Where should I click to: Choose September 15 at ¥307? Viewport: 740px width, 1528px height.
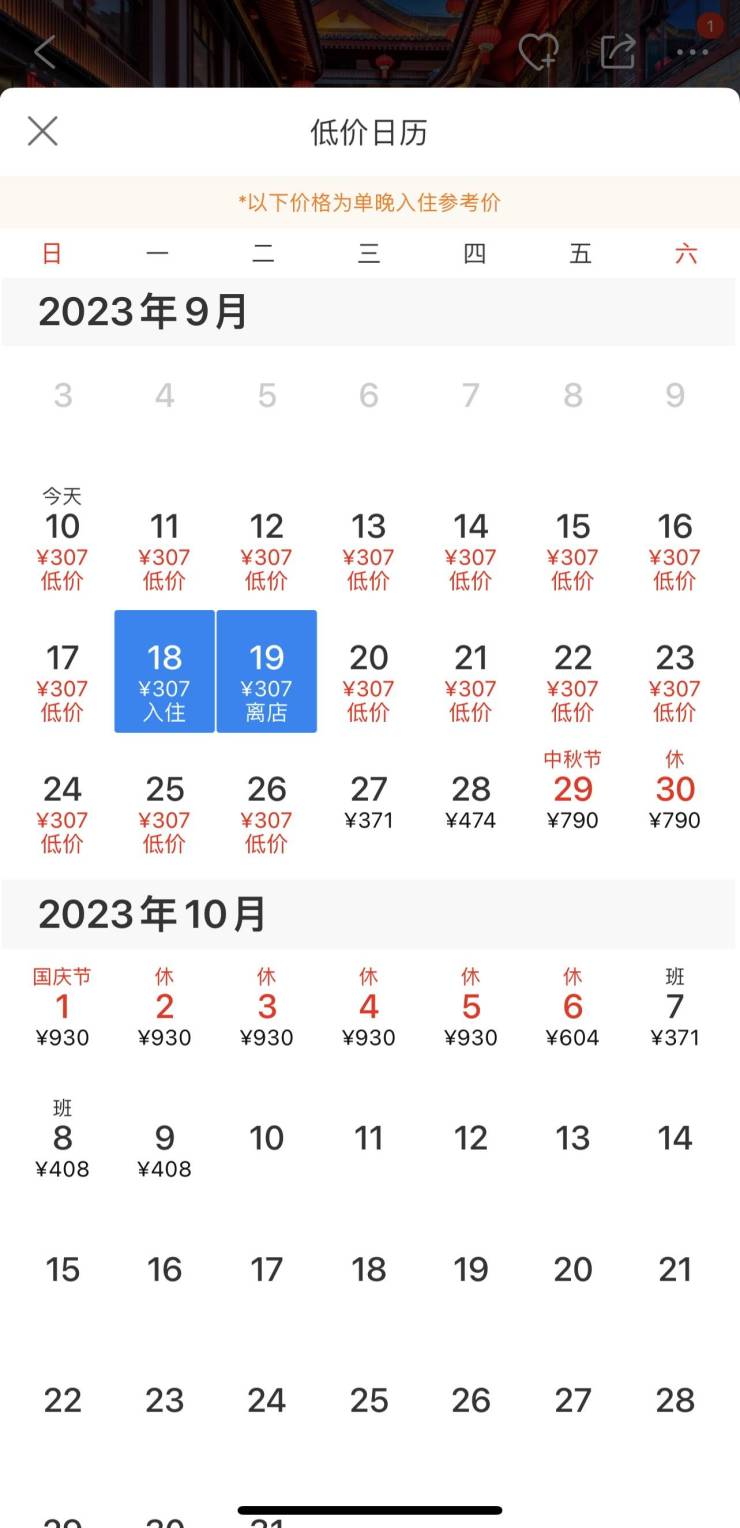[573, 551]
